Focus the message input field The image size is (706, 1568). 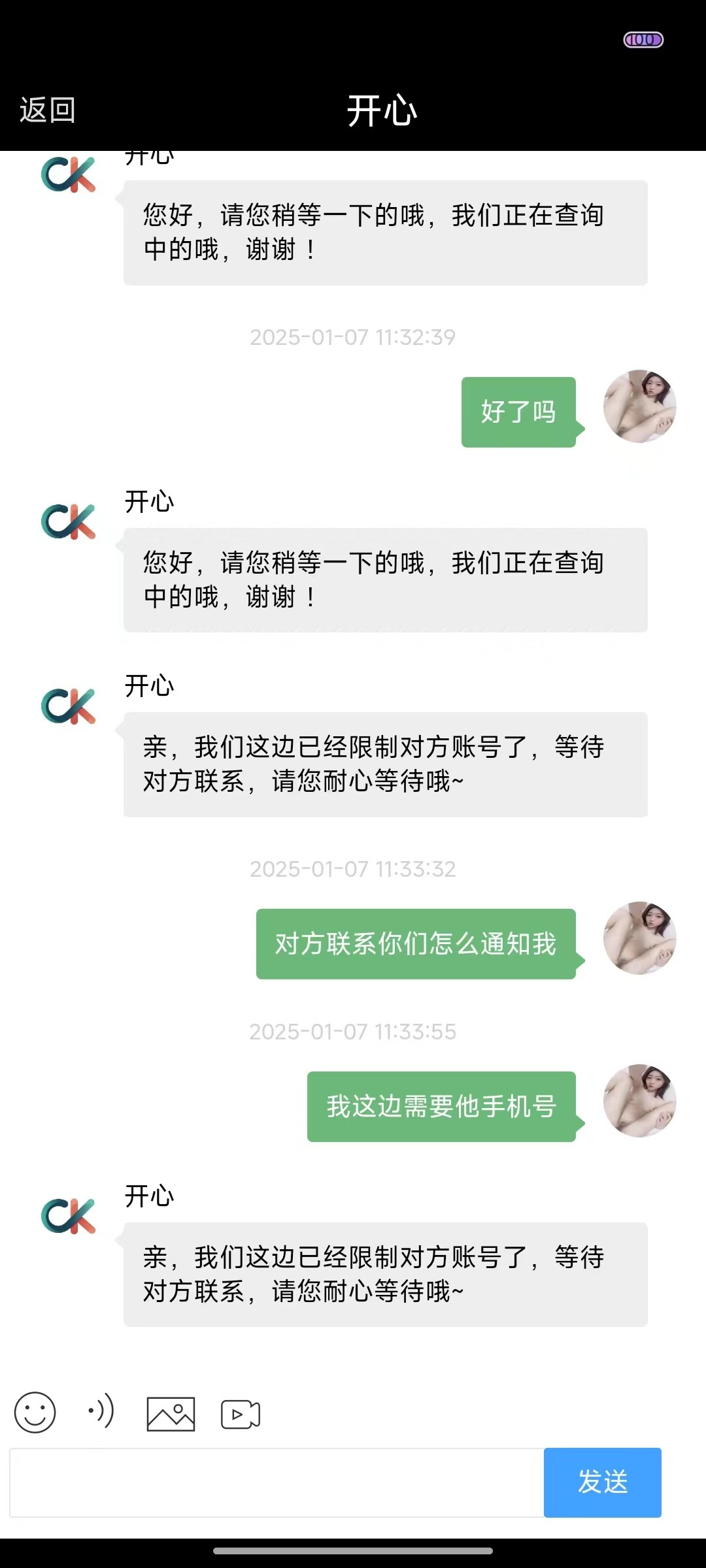click(276, 1482)
